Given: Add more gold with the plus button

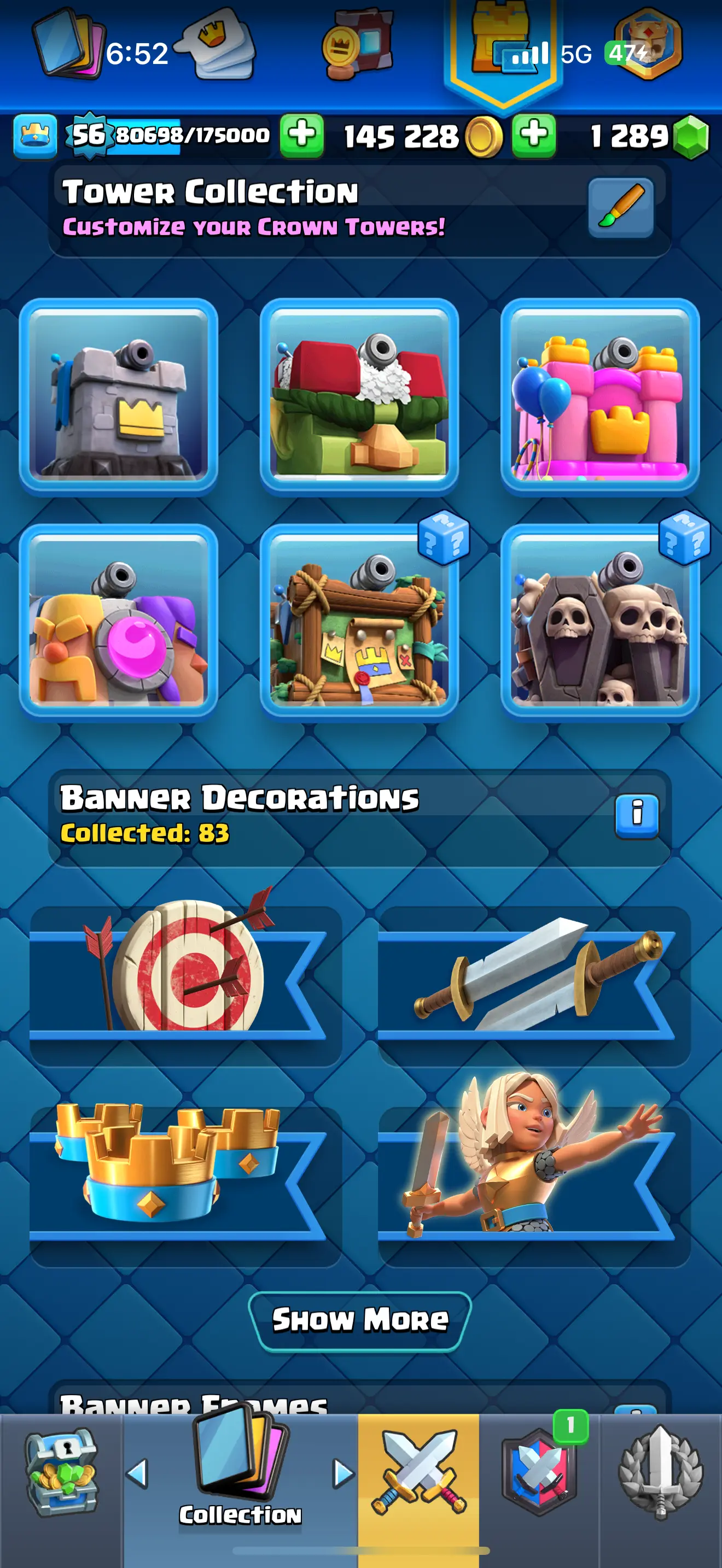Looking at the screenshot, I should (533, 134).
